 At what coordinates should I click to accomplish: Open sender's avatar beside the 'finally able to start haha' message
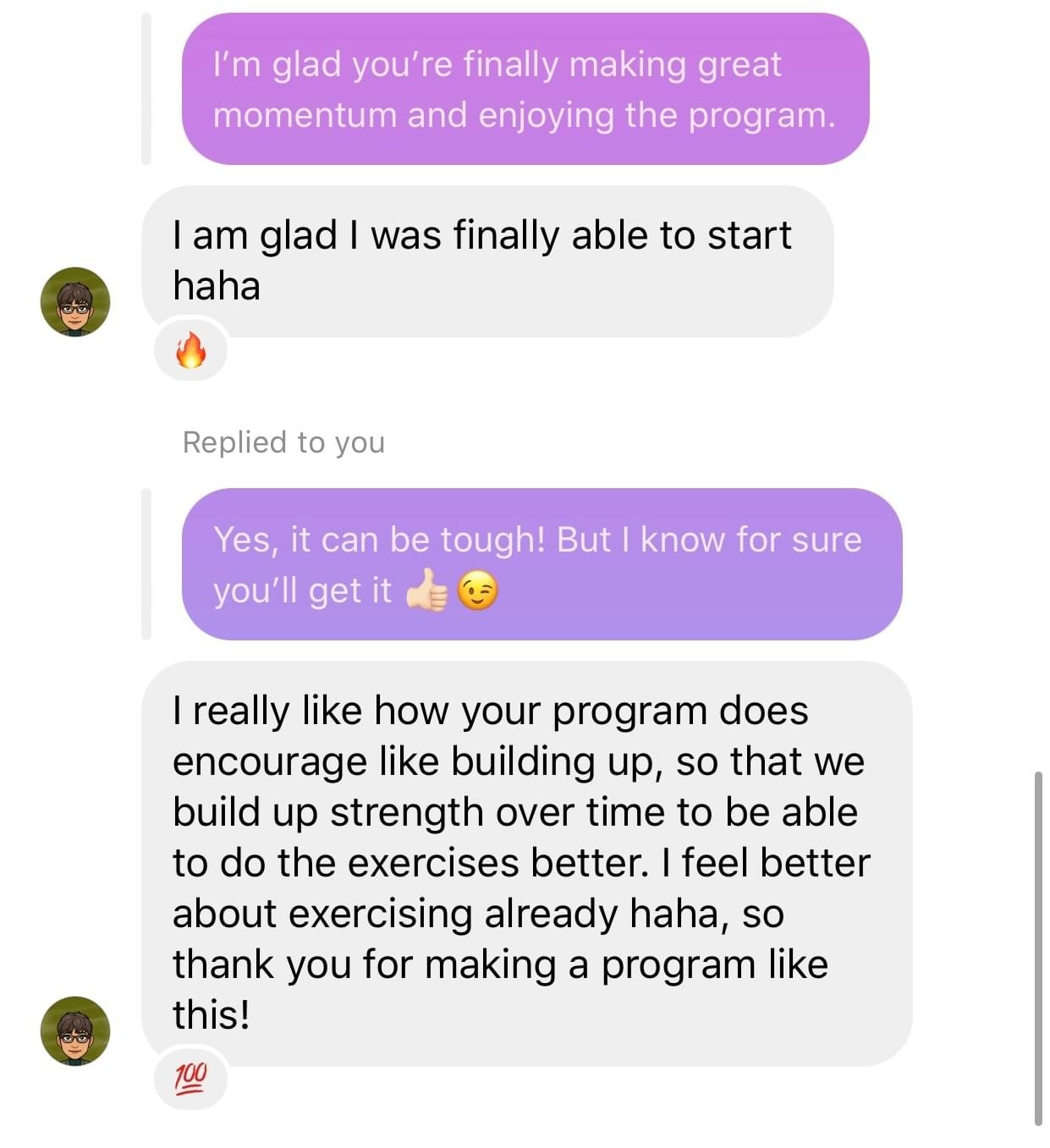tap(75, 302)
